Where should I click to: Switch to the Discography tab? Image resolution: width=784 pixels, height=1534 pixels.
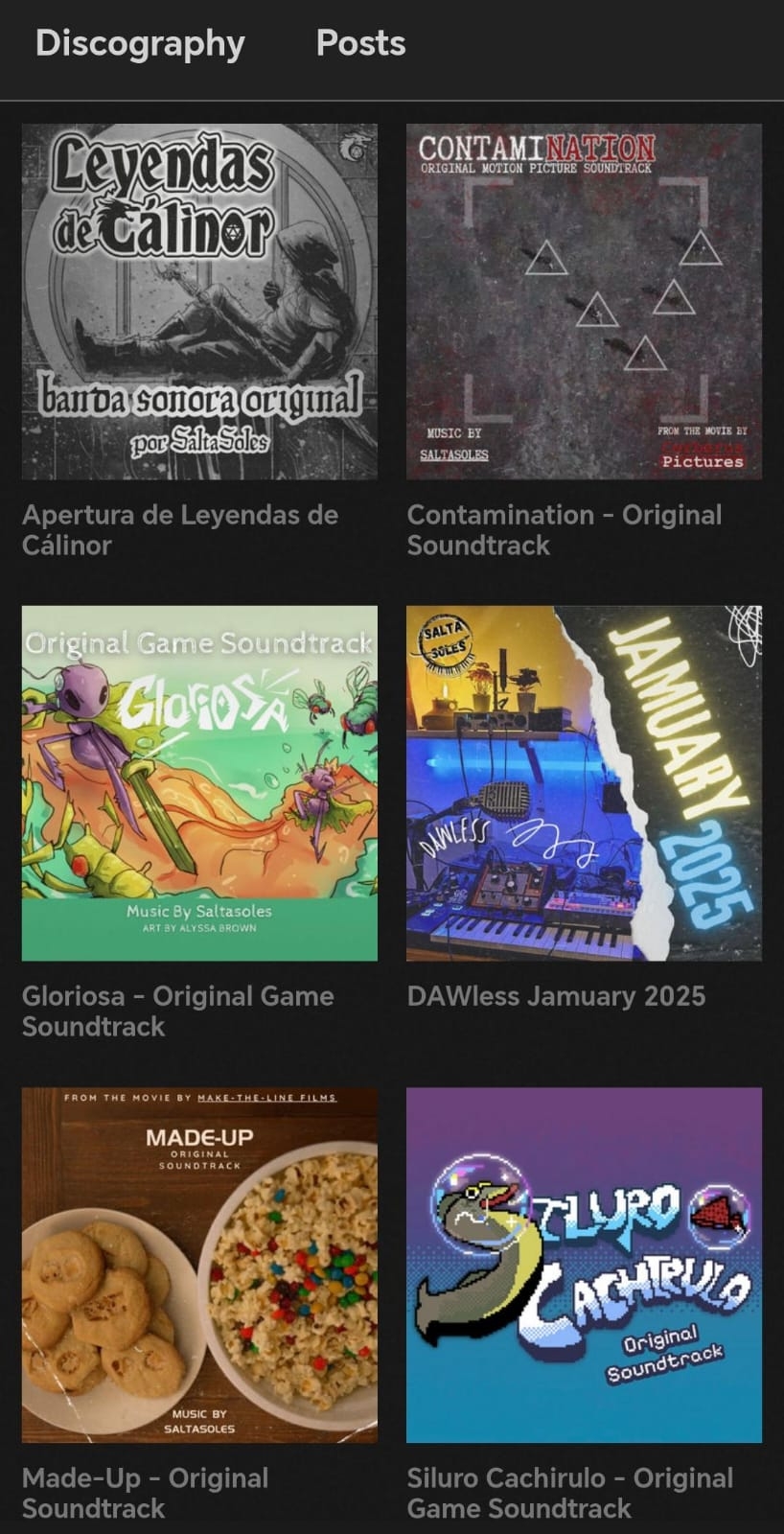coord(140,44)
